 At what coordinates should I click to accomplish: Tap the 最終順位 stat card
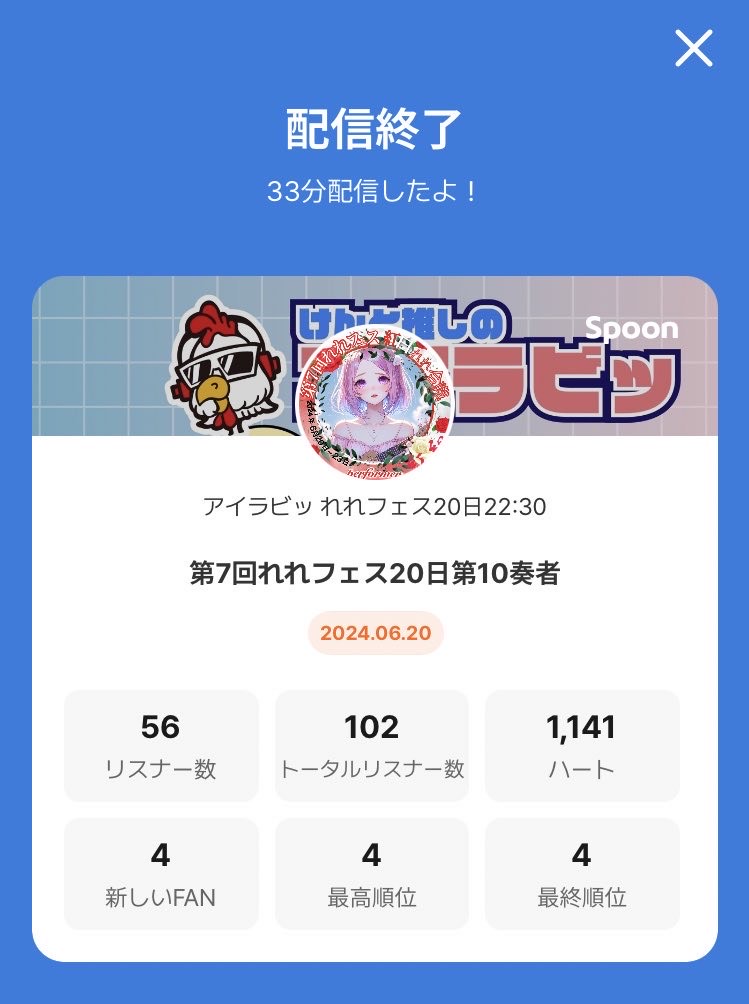(583, 872)
